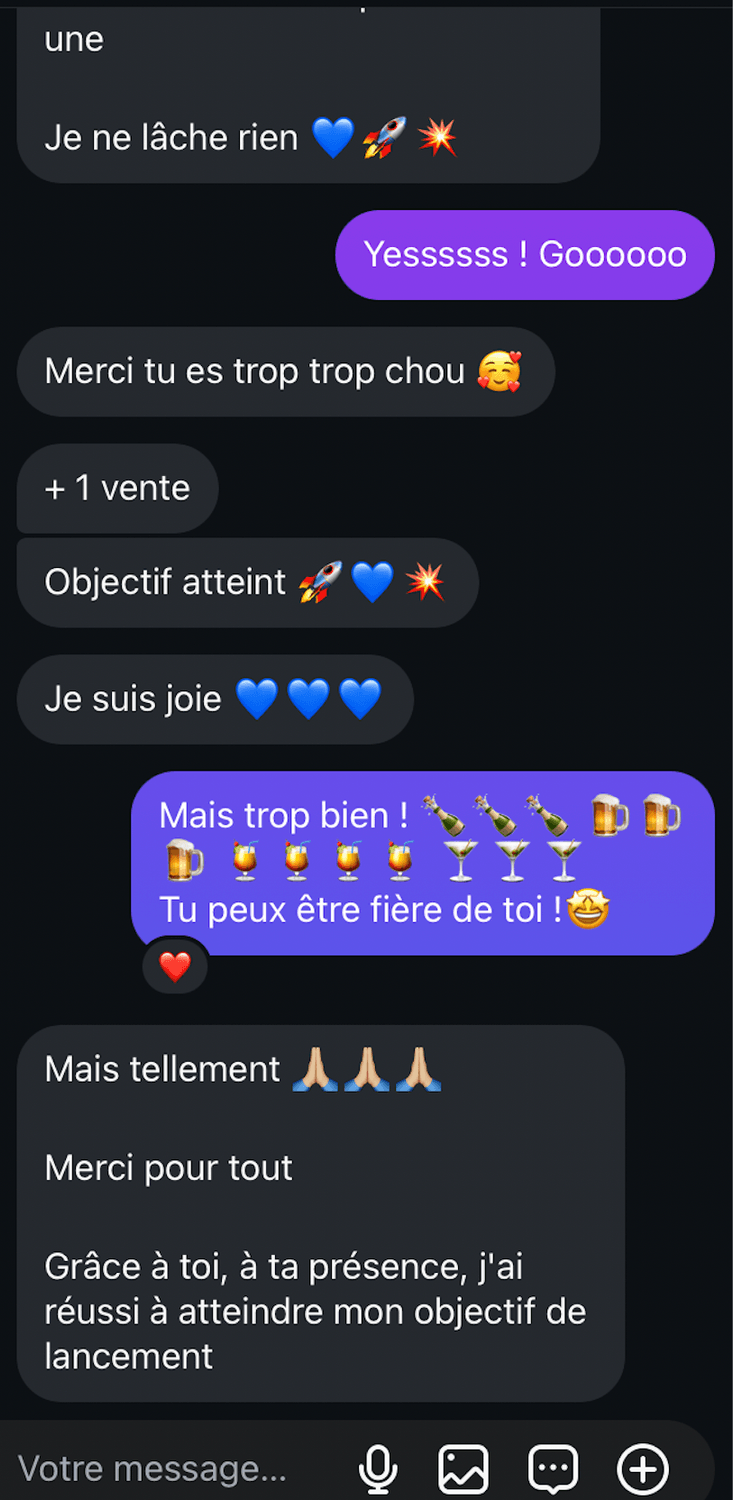Open the quick replies bubble icon
This screenshot has height=1500, width=734.
pos(553,1469)
